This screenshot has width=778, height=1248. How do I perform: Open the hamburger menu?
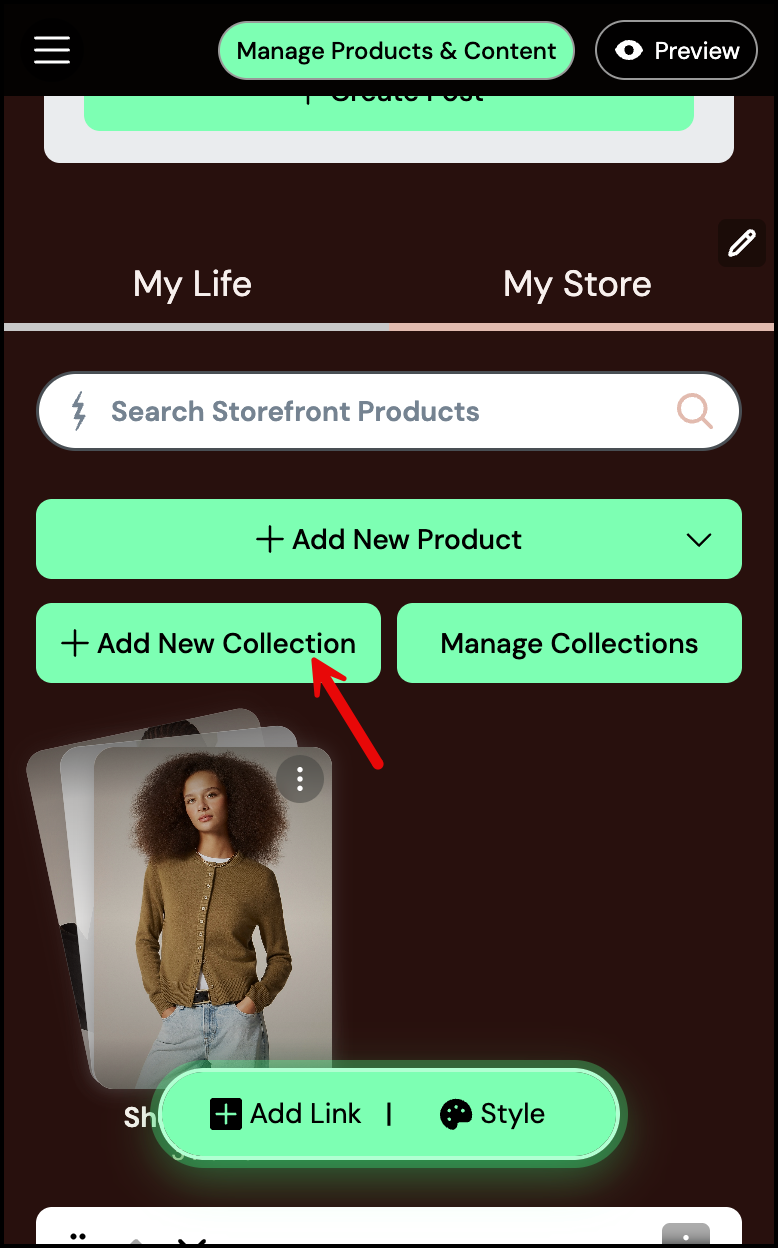(52, 49)
